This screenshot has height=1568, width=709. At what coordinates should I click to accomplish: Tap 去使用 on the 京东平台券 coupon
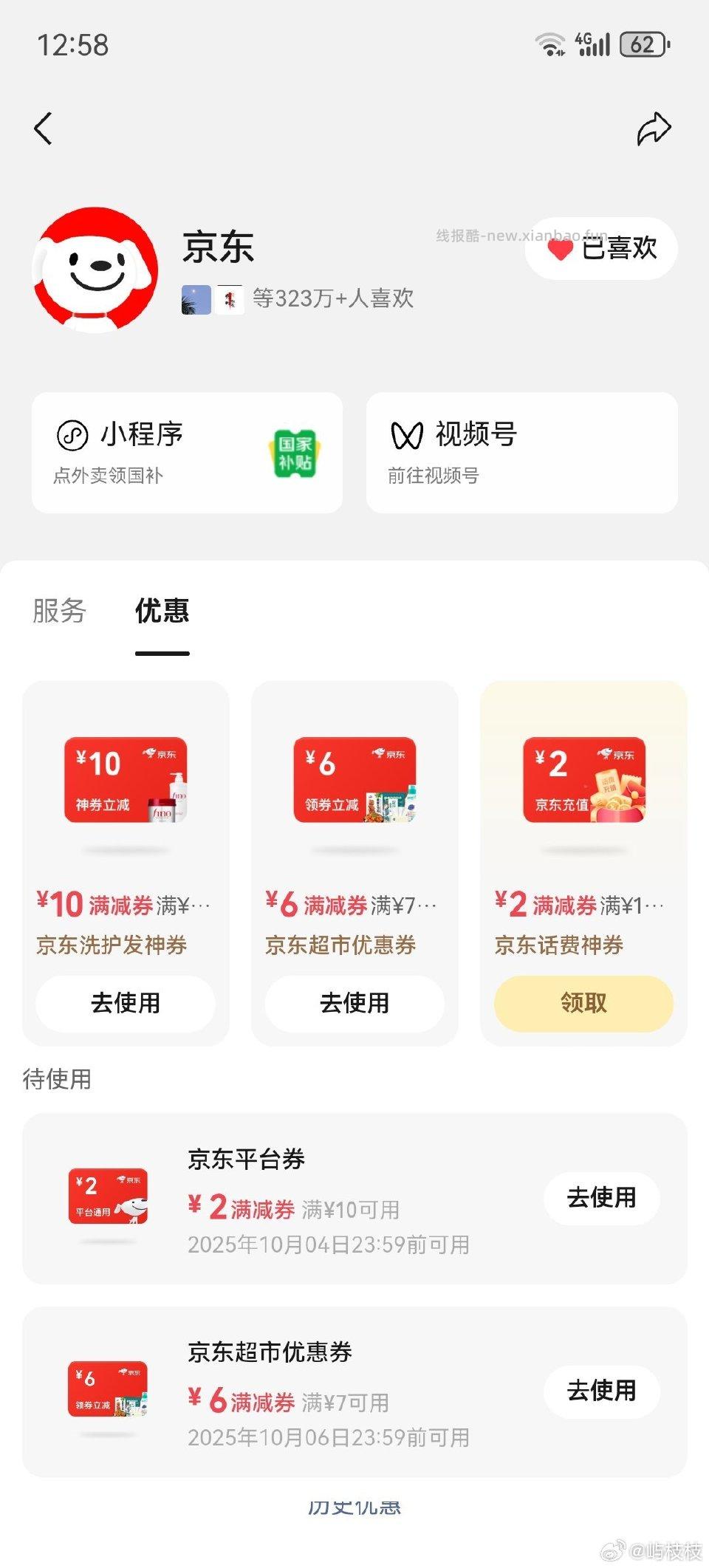click(601, 1198)
